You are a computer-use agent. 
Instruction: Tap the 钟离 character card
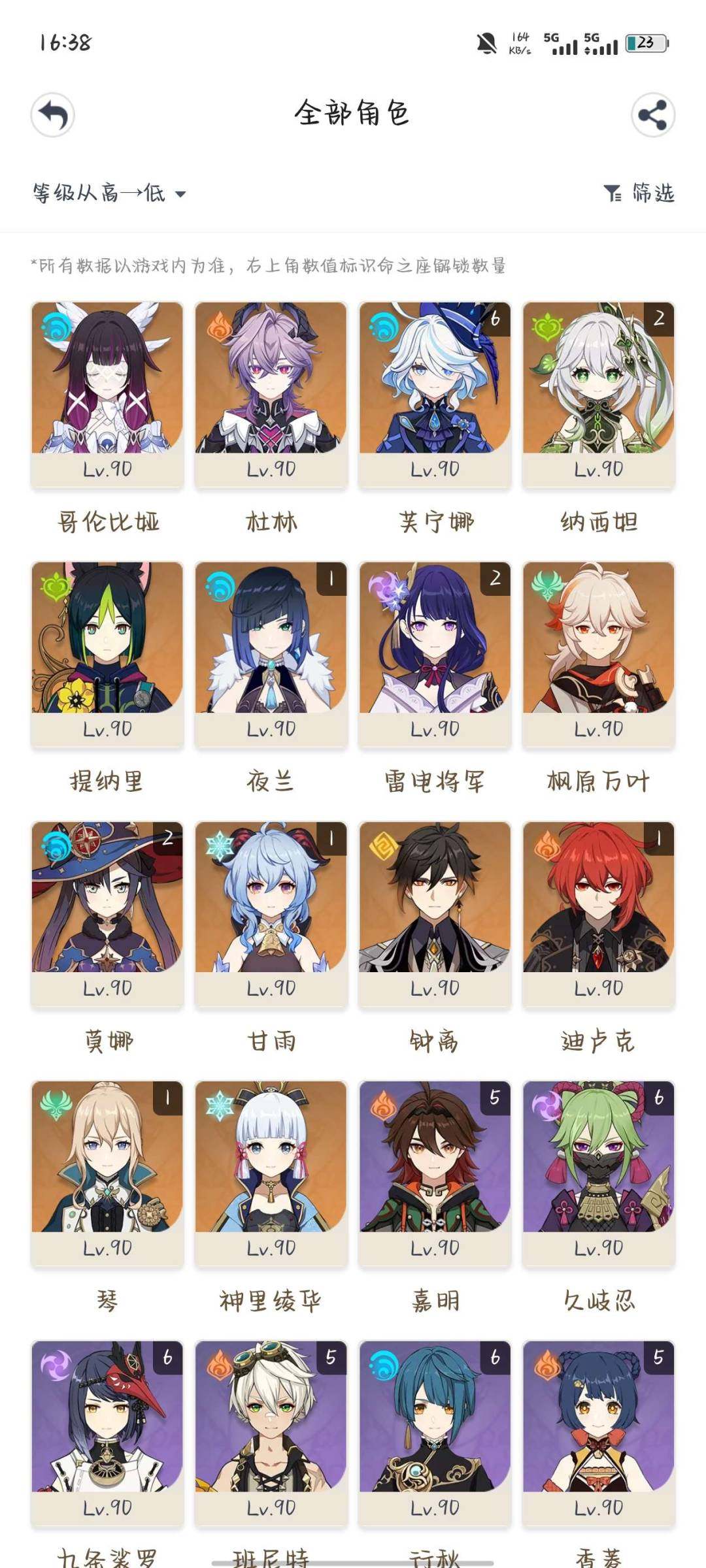pyautogui.click(x=435, y=912)
